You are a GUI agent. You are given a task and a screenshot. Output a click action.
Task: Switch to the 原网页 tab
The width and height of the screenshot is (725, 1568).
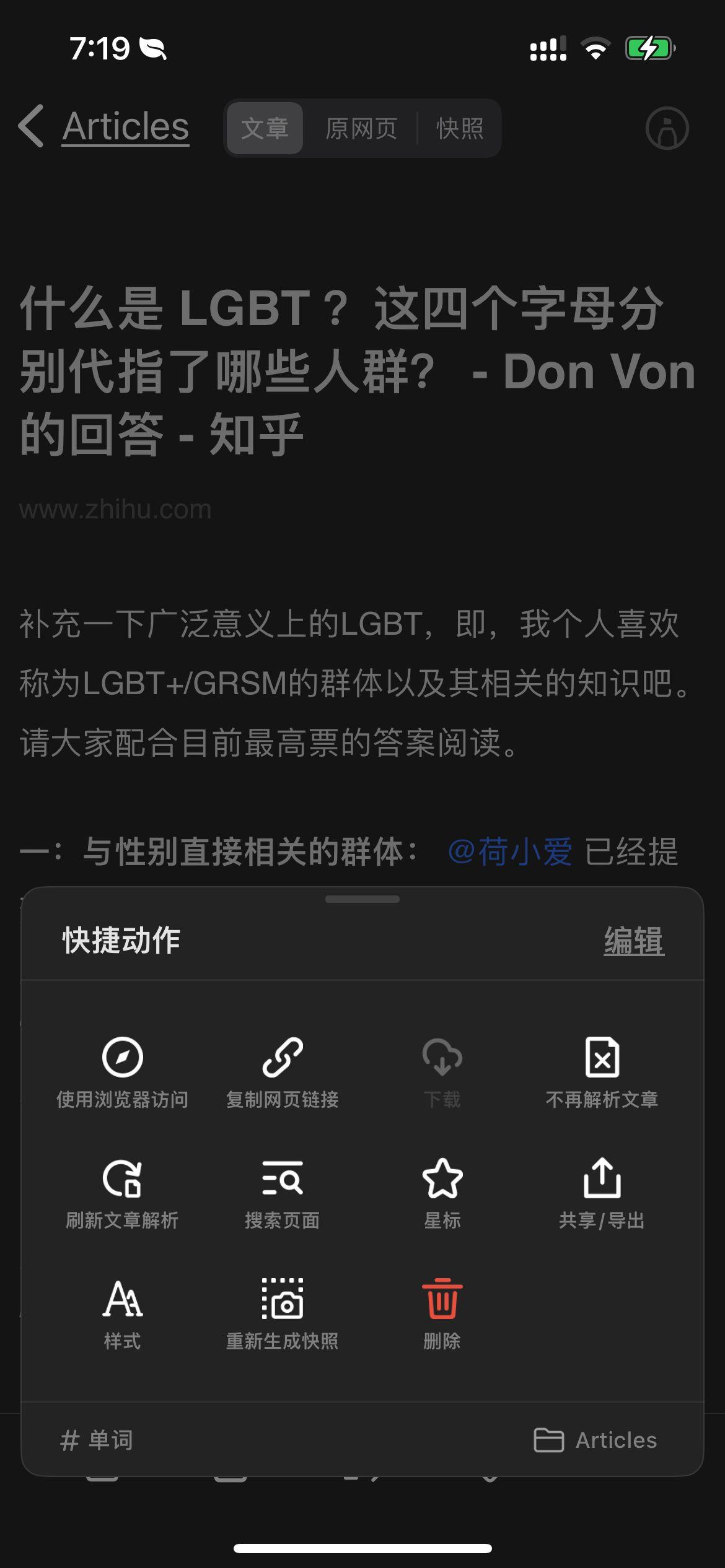point(362,128)
